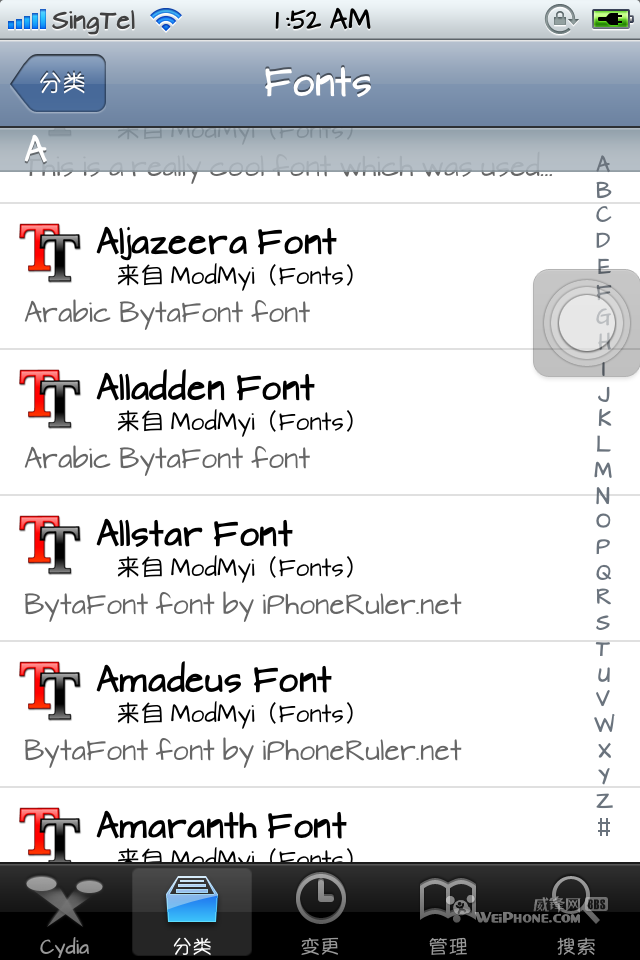Jump to letter Z in index

coord(603,800)
